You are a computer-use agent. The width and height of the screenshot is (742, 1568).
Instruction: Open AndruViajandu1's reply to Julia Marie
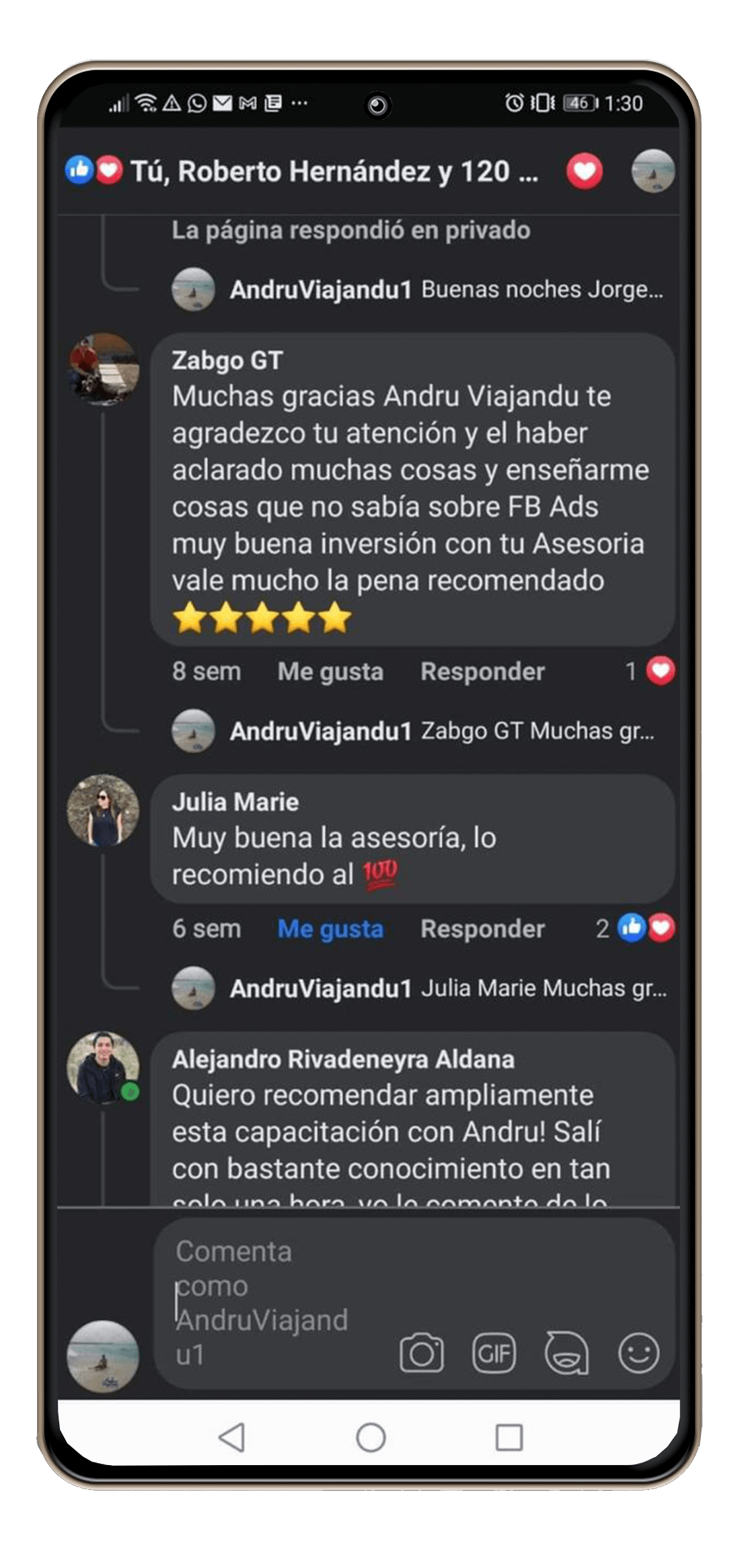click(x=448, y=988)
